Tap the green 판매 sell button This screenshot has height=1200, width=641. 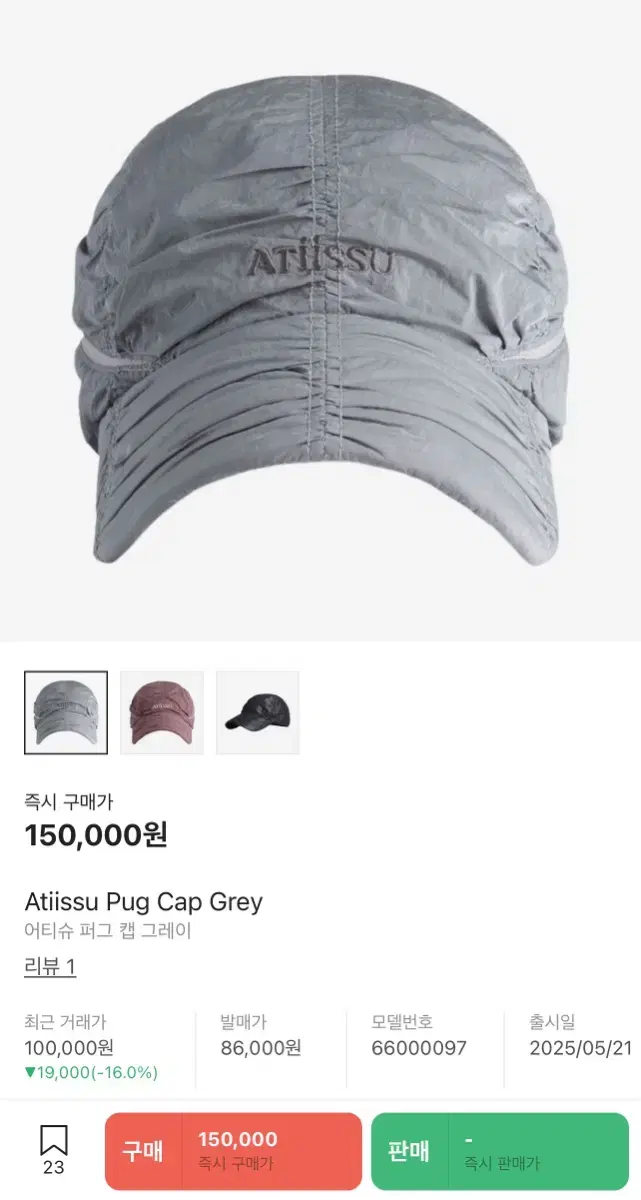(500, 1151)
